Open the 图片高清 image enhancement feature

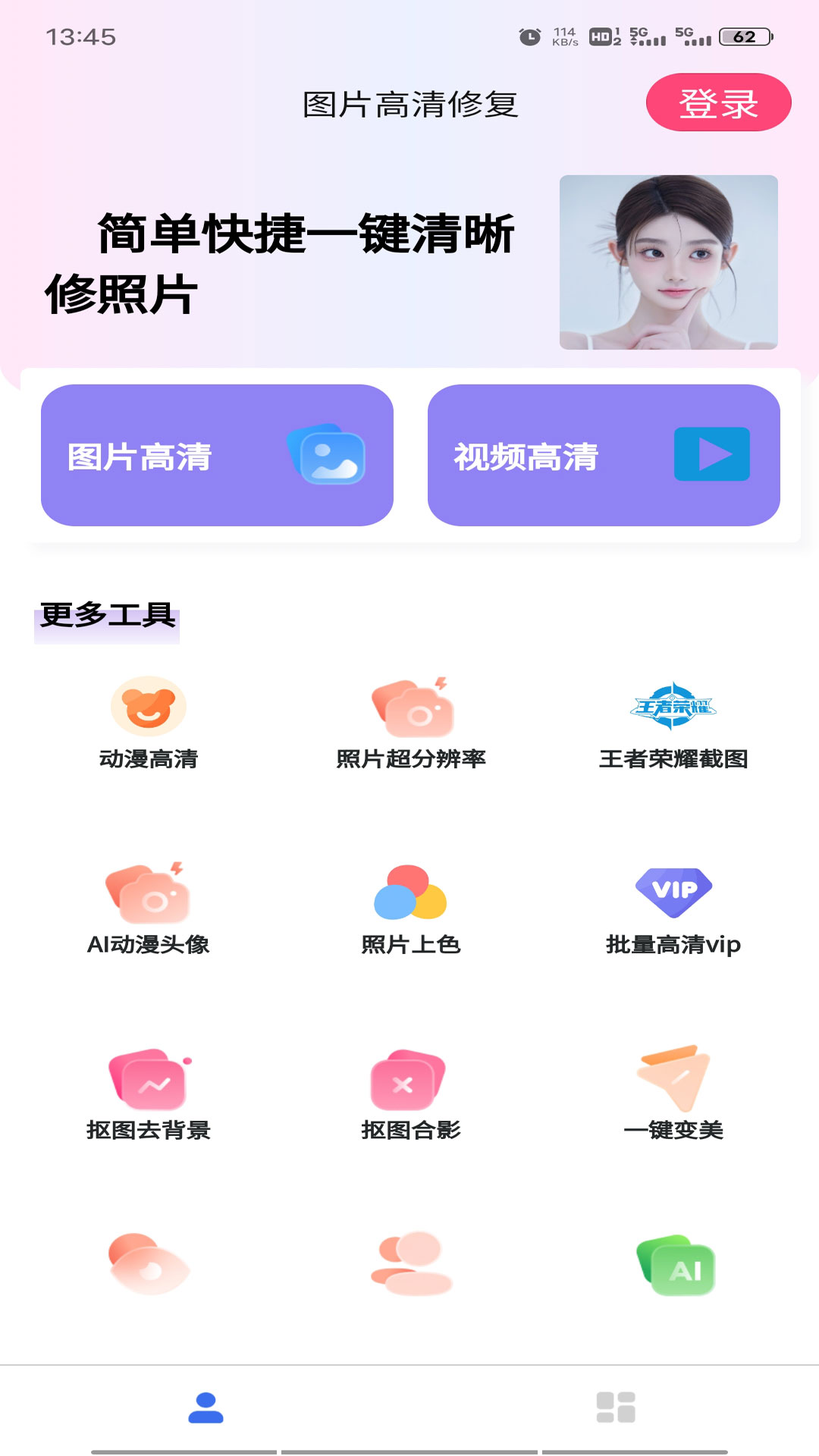pos(218,455)
